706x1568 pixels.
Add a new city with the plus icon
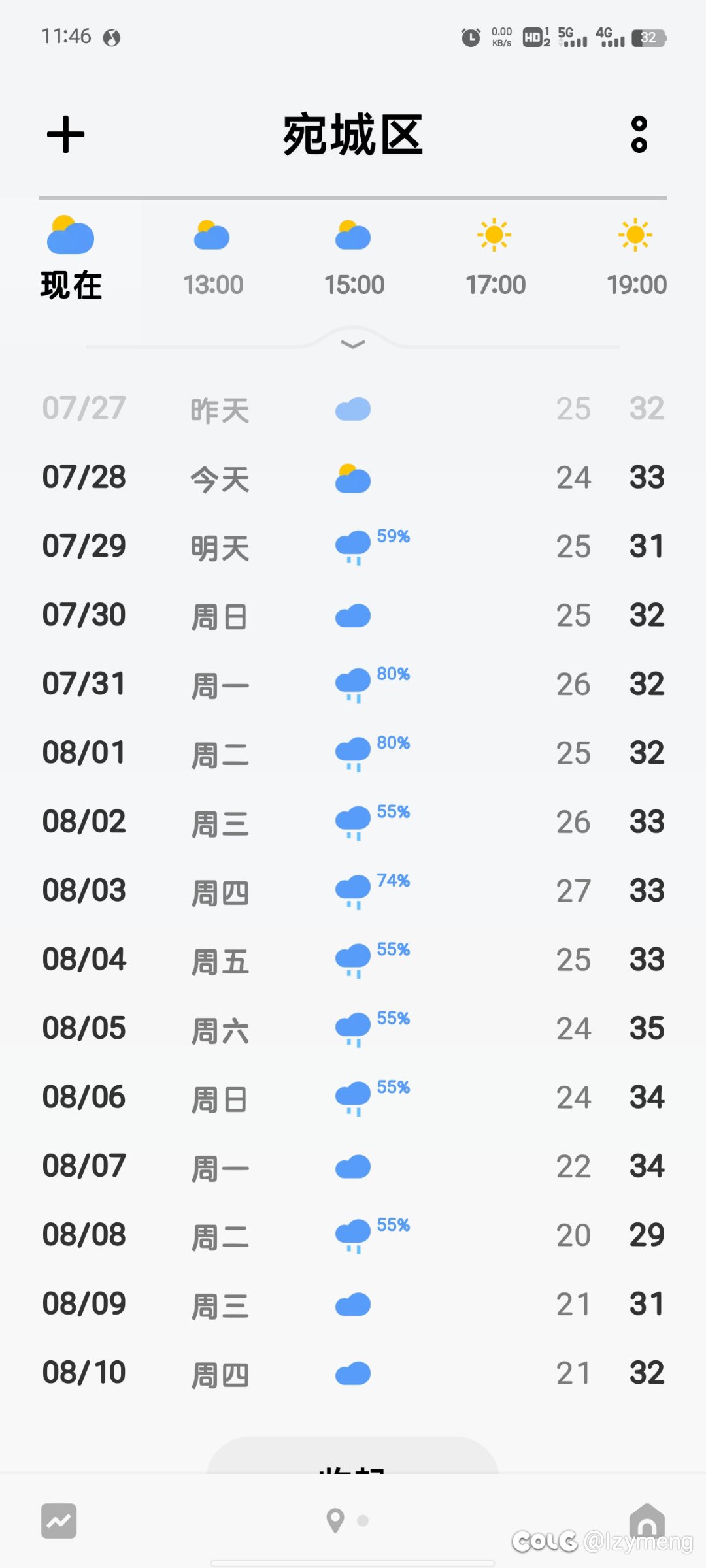click(66, 135)
